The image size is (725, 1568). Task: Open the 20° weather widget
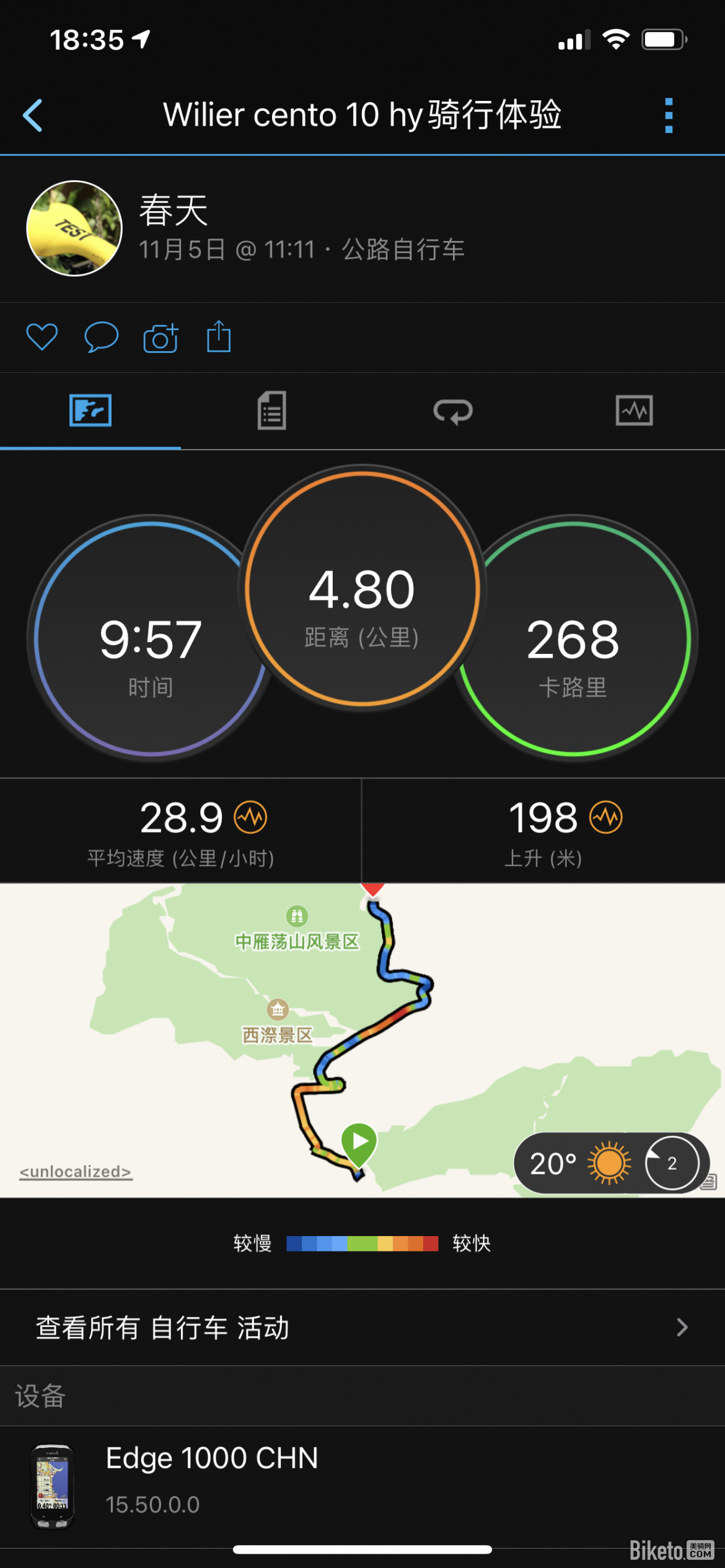coord(611,1163)
